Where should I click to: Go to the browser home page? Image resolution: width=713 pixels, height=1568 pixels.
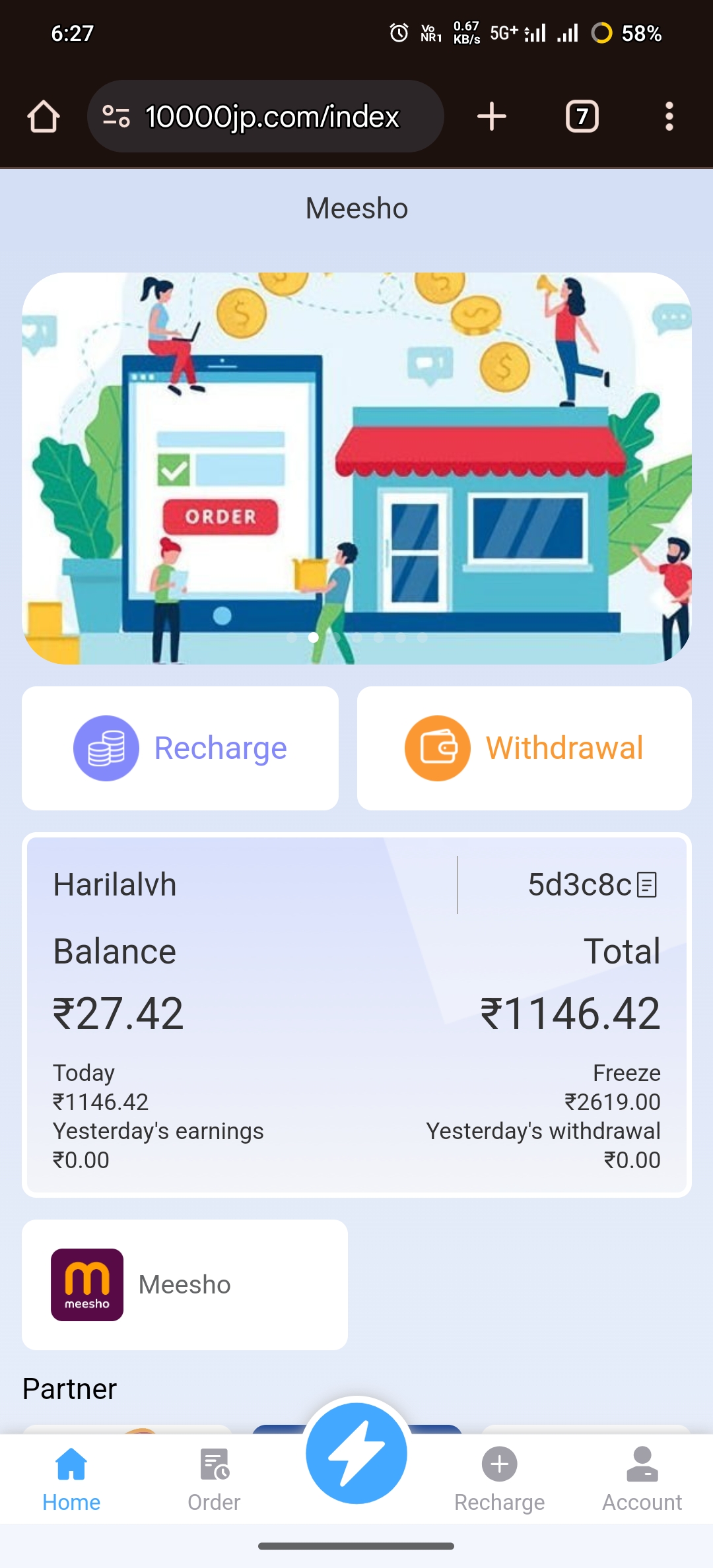[x=44, y=117]
